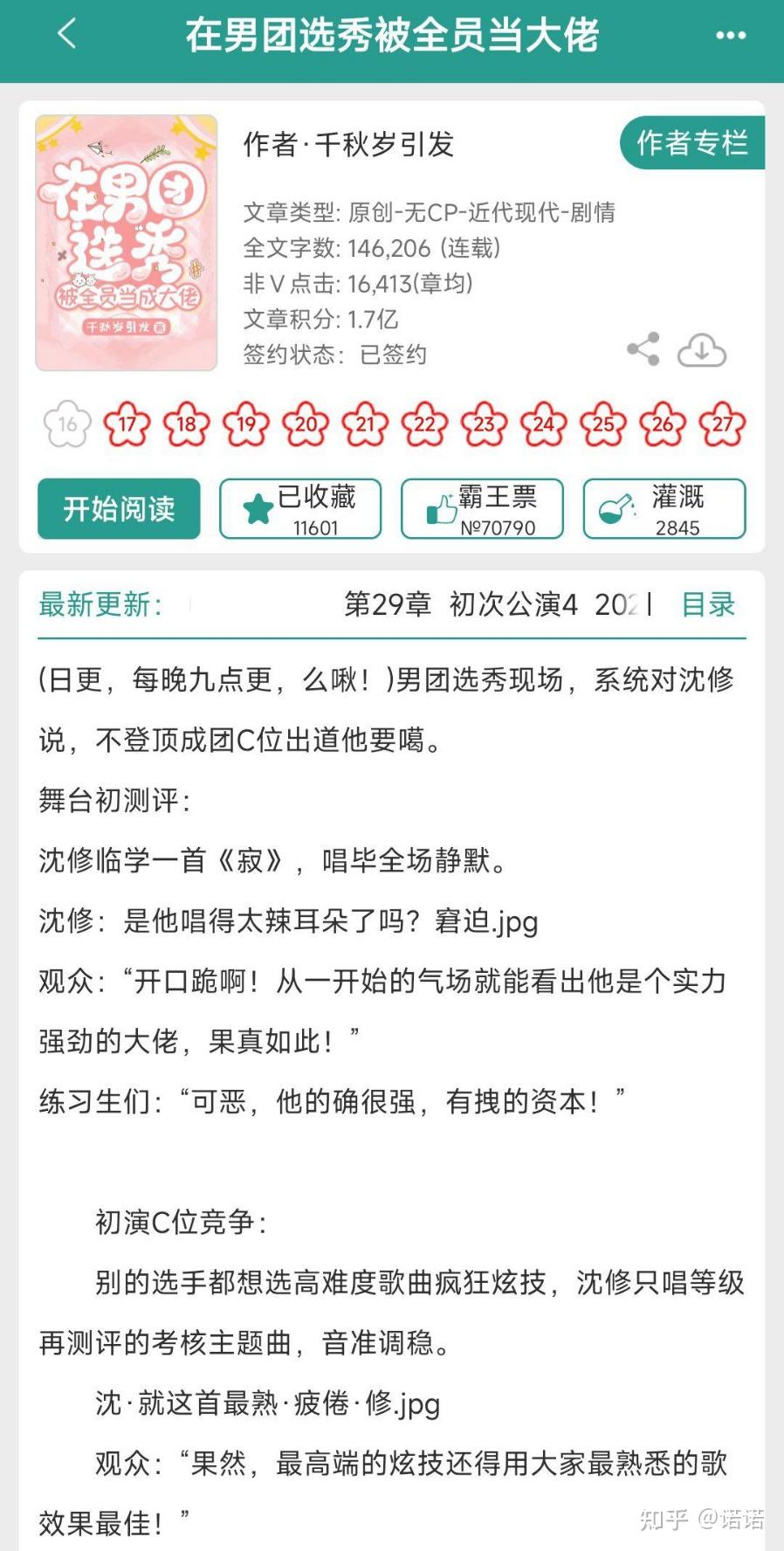Open the 作者专栏 author column
This screenshot has width=784, height=1551.
(x=692, y=142)
